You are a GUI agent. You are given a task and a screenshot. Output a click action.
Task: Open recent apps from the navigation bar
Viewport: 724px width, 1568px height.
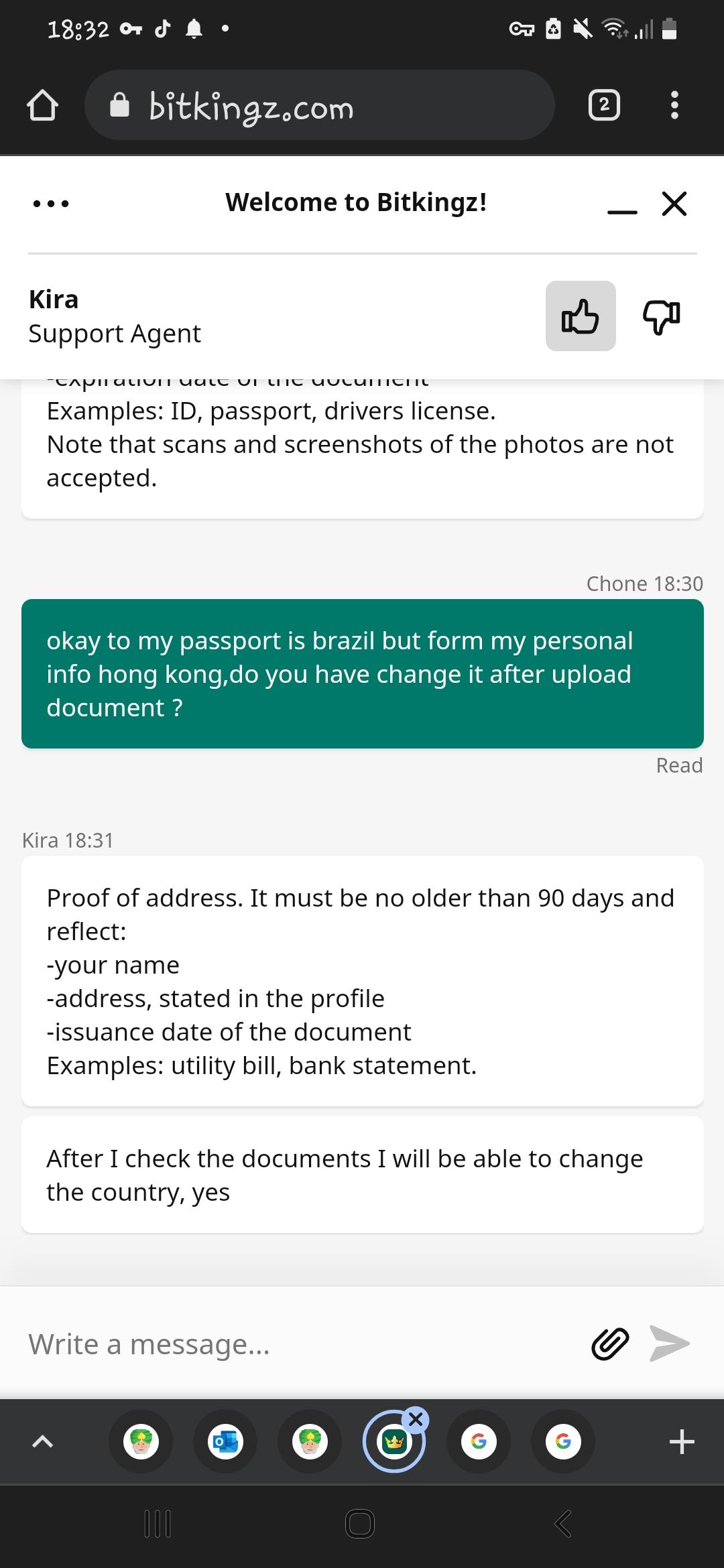tap(158, 1524)
